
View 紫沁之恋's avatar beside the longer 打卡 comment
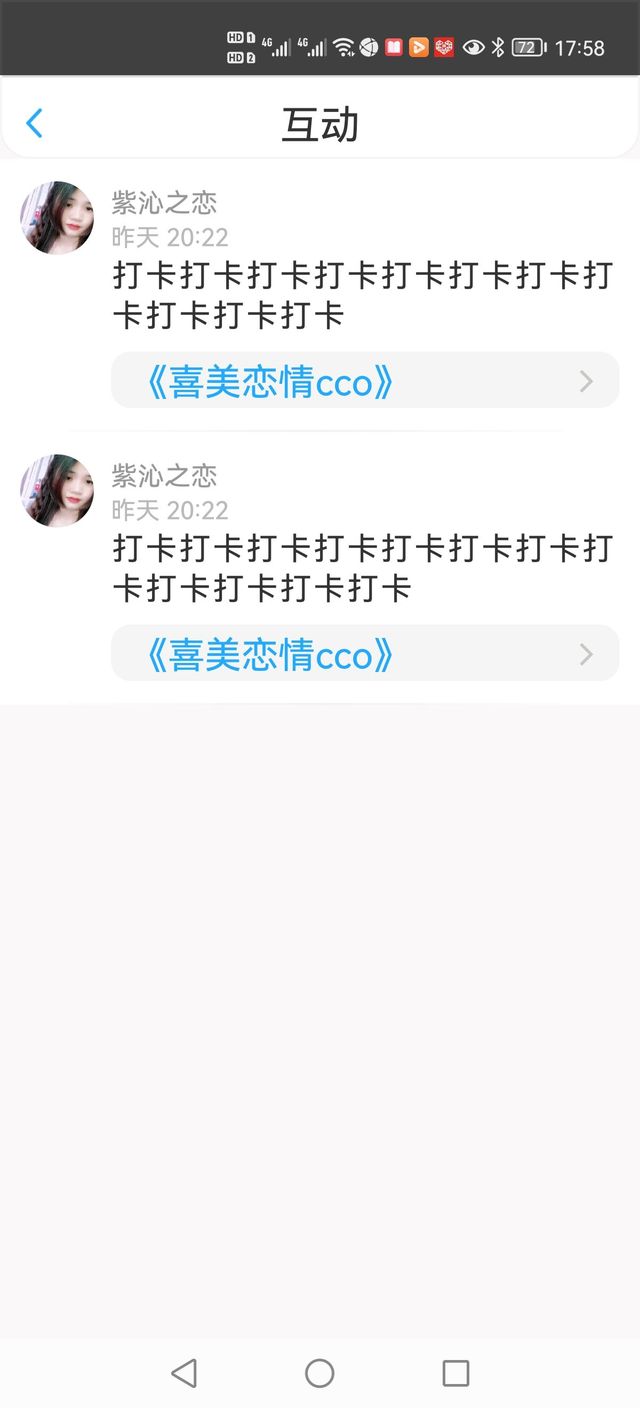coord(57,491)
